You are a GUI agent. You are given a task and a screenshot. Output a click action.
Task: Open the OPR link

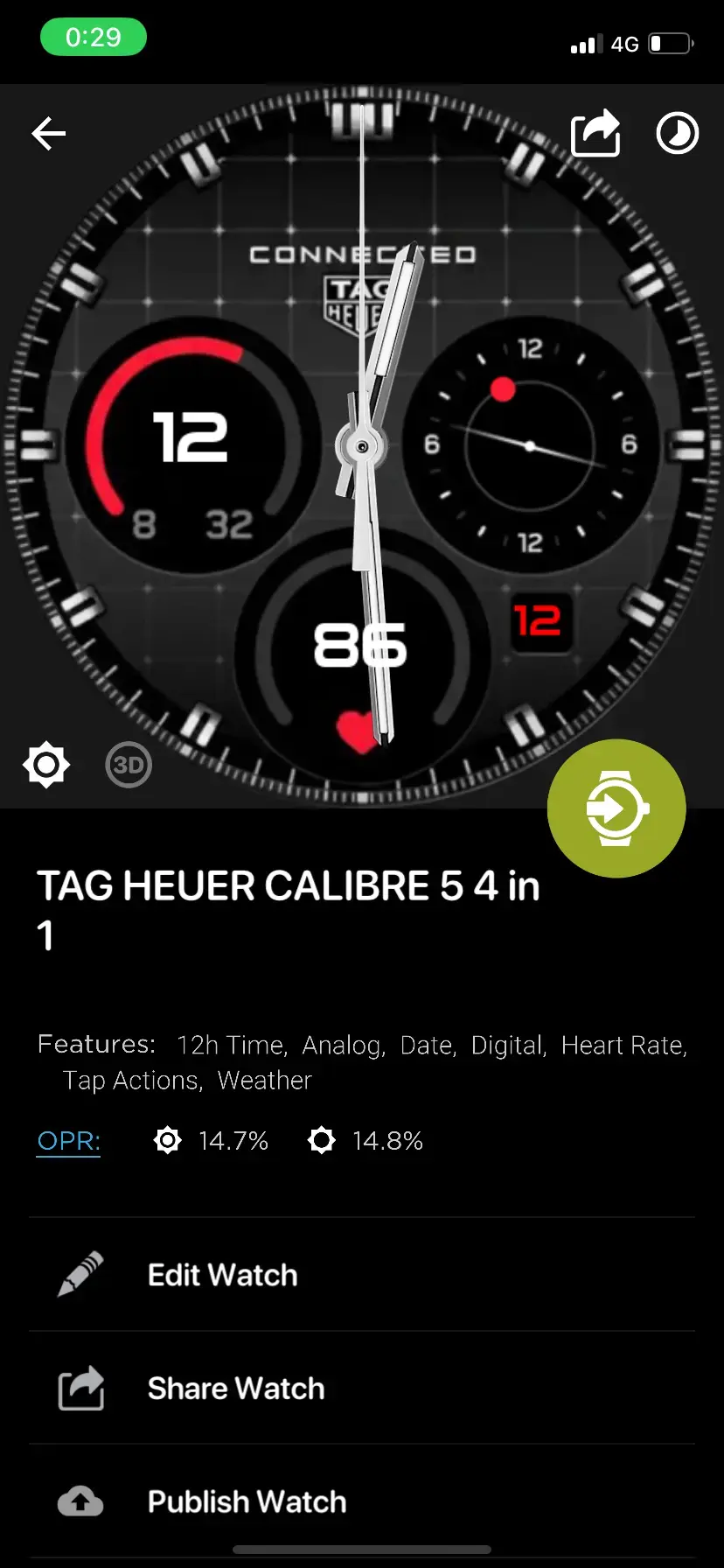pyautogui.click(x=69, y=1141)
